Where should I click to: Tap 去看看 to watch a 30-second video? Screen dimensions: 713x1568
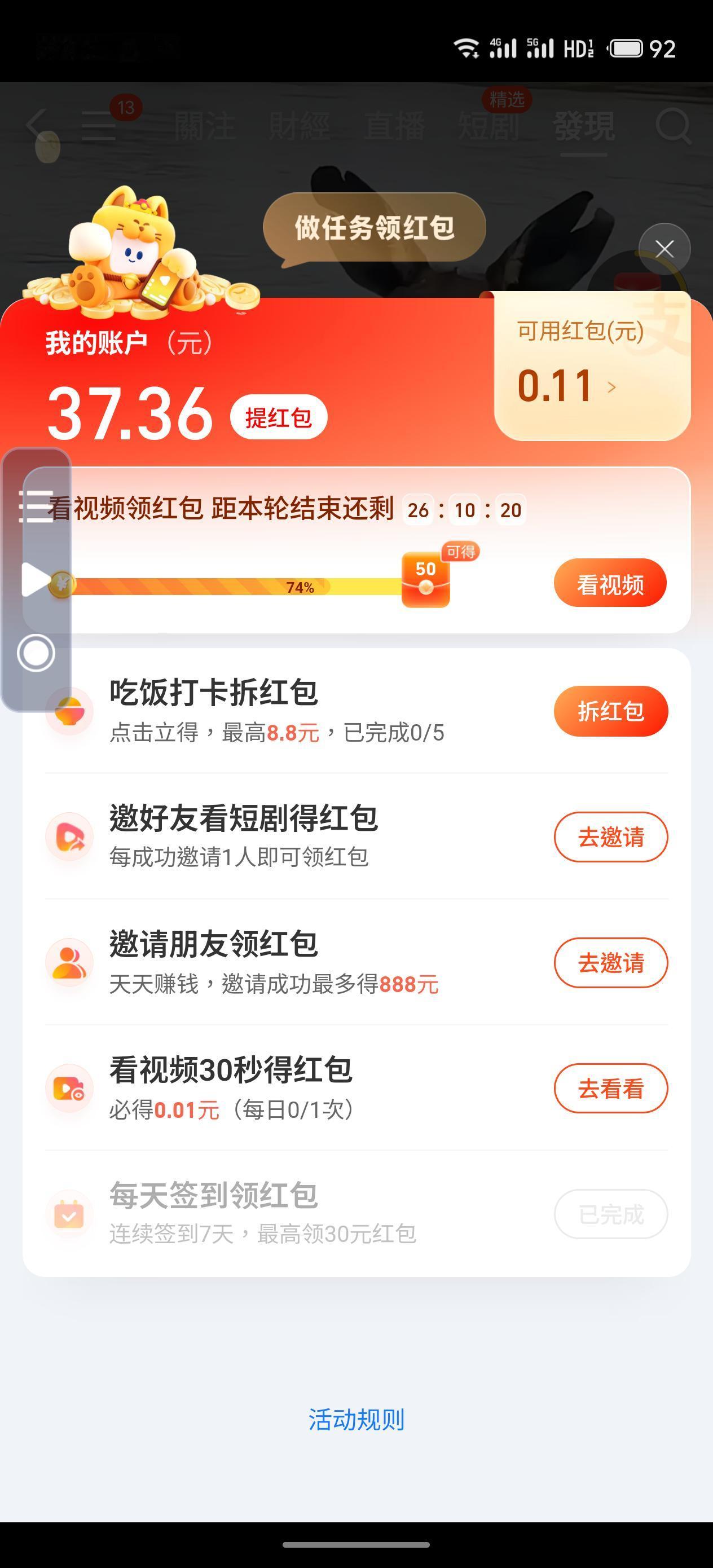coord(610,1089)
